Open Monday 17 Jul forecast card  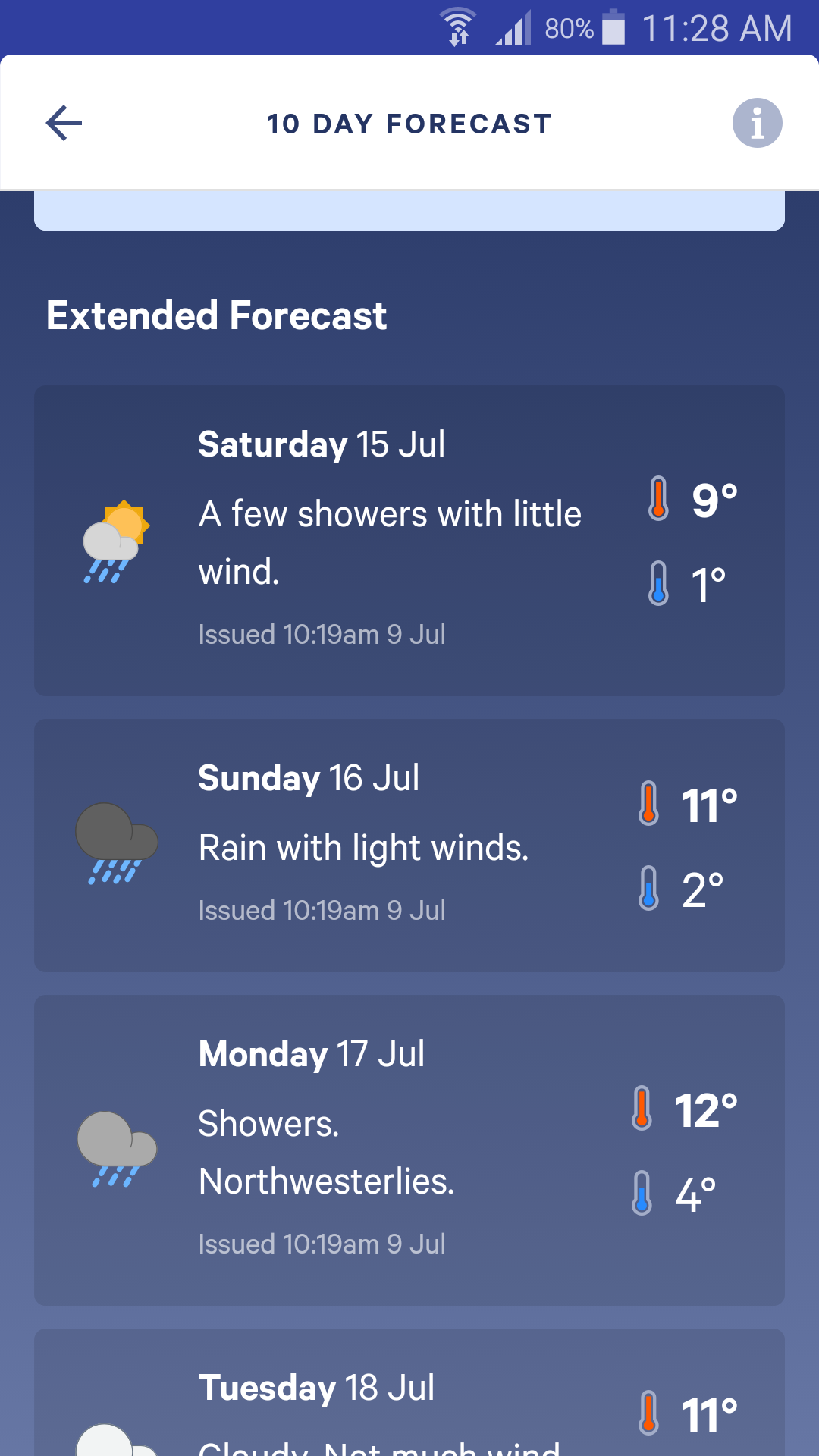[x=409, y=1150]
